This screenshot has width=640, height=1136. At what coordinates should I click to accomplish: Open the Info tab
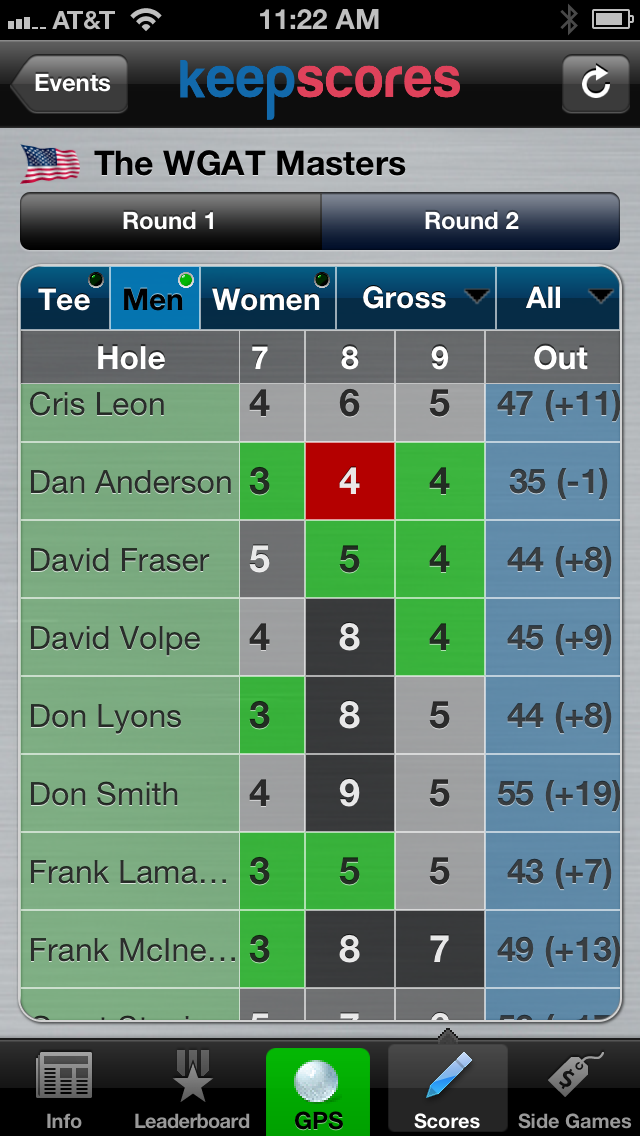point(63,1090)
